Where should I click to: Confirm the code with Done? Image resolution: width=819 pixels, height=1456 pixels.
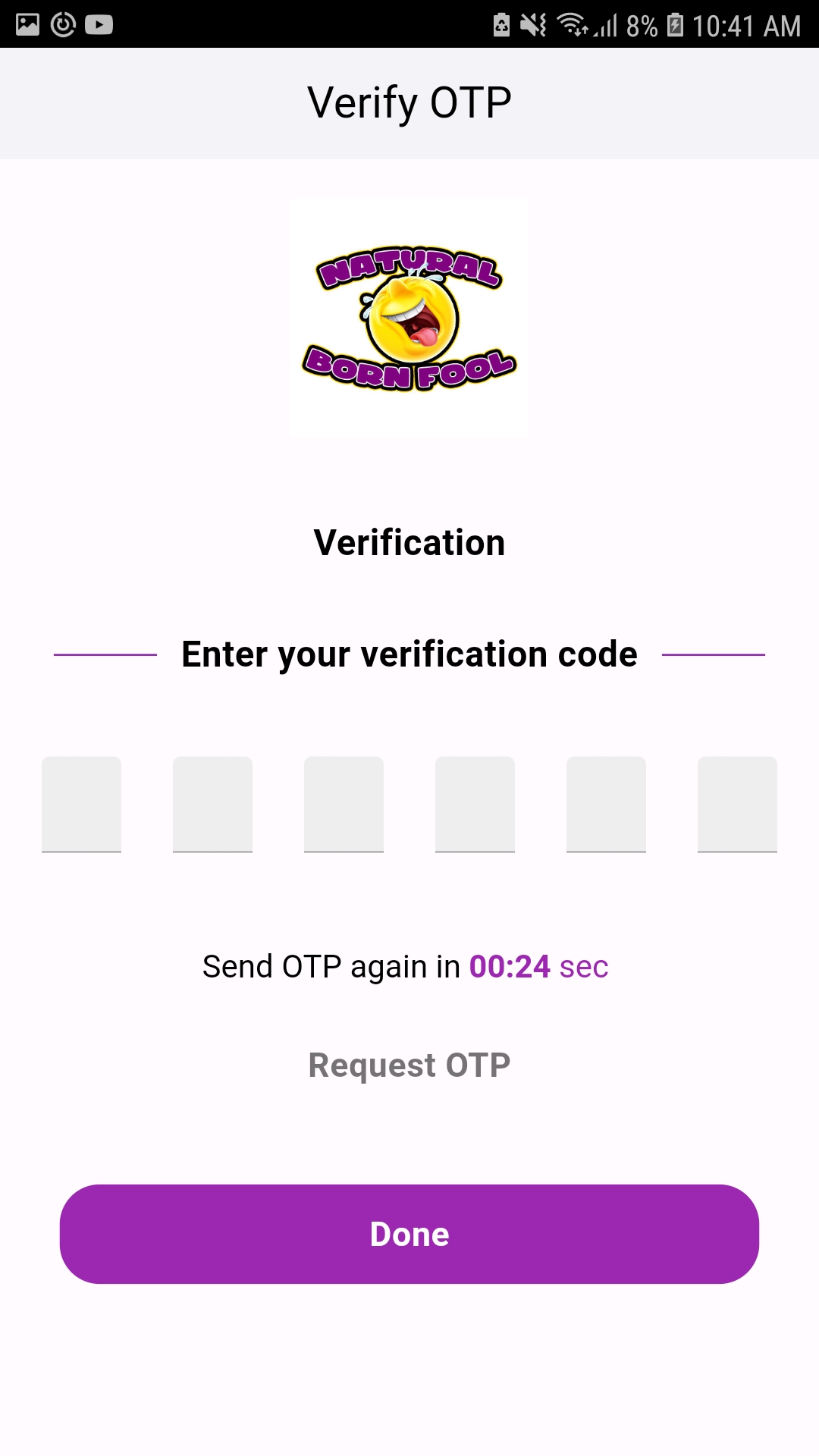click(x=409, y=1234)
